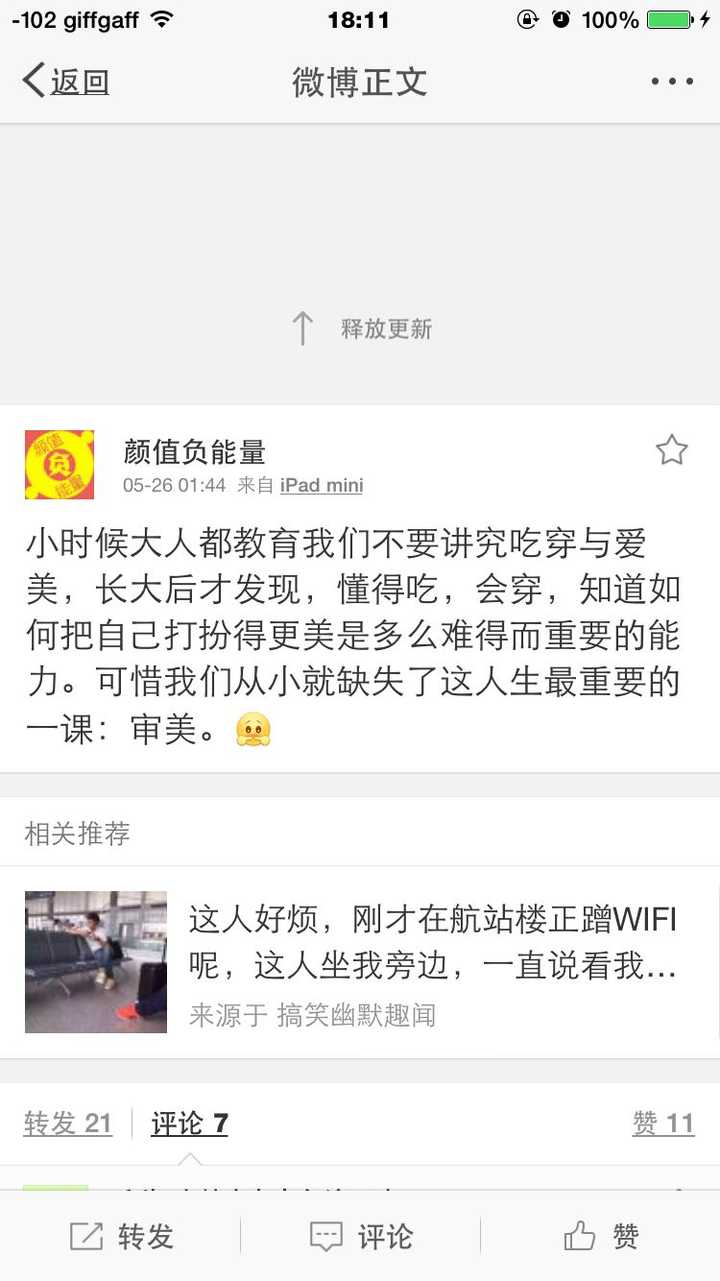
Task: Open the iPad mini source link
Action: point(321,486)
